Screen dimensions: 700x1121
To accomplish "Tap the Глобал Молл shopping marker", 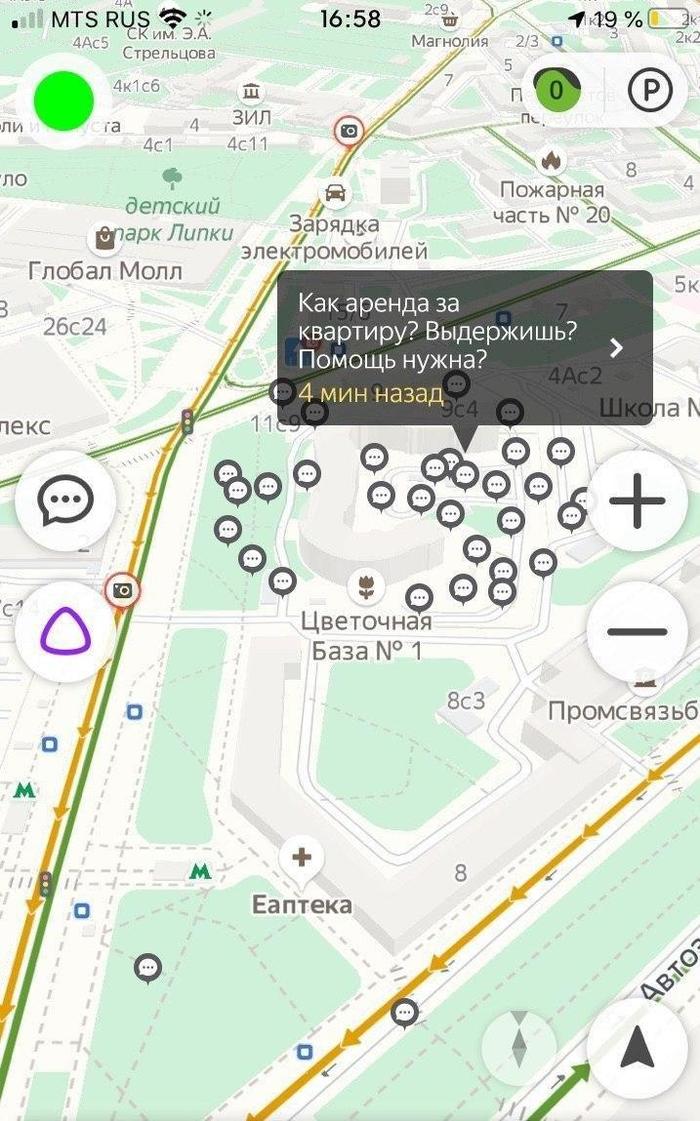I will point(104,239).
